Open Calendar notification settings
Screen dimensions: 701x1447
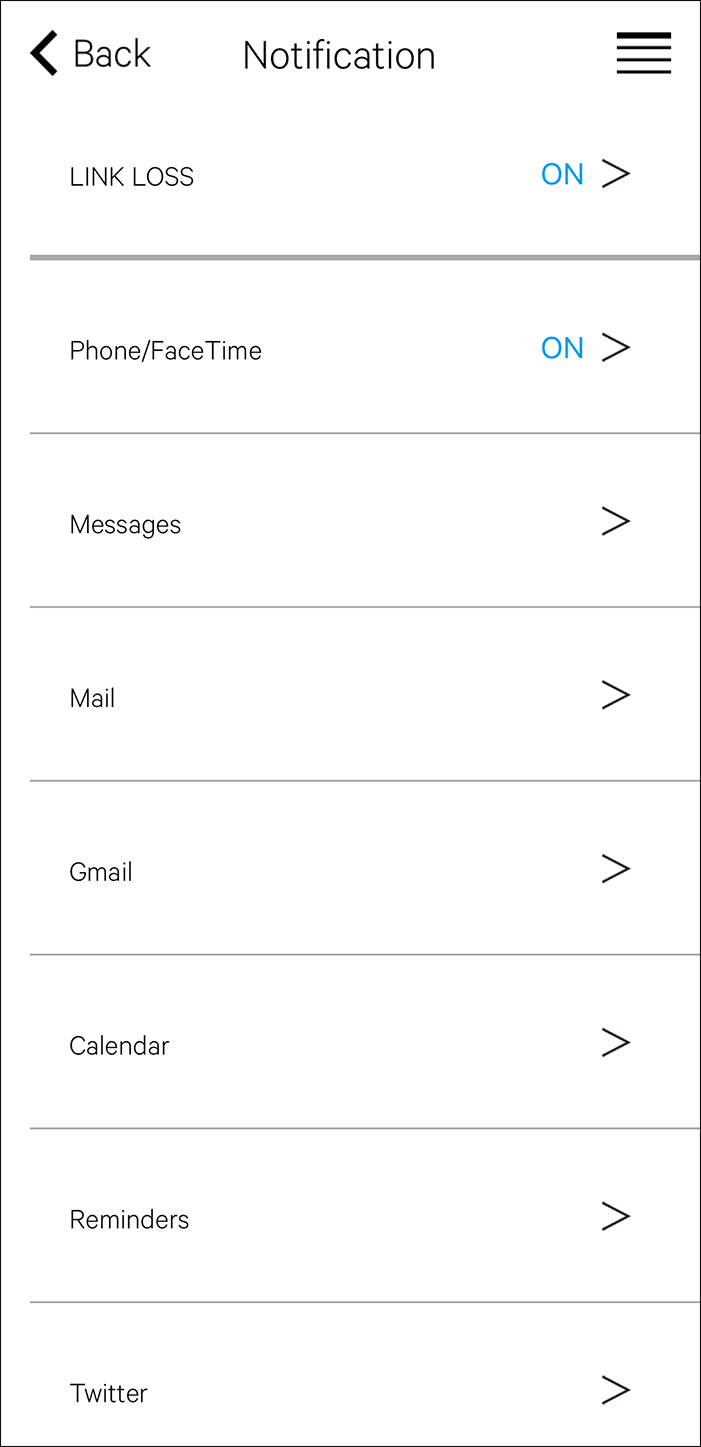[x=350, y=1044]
